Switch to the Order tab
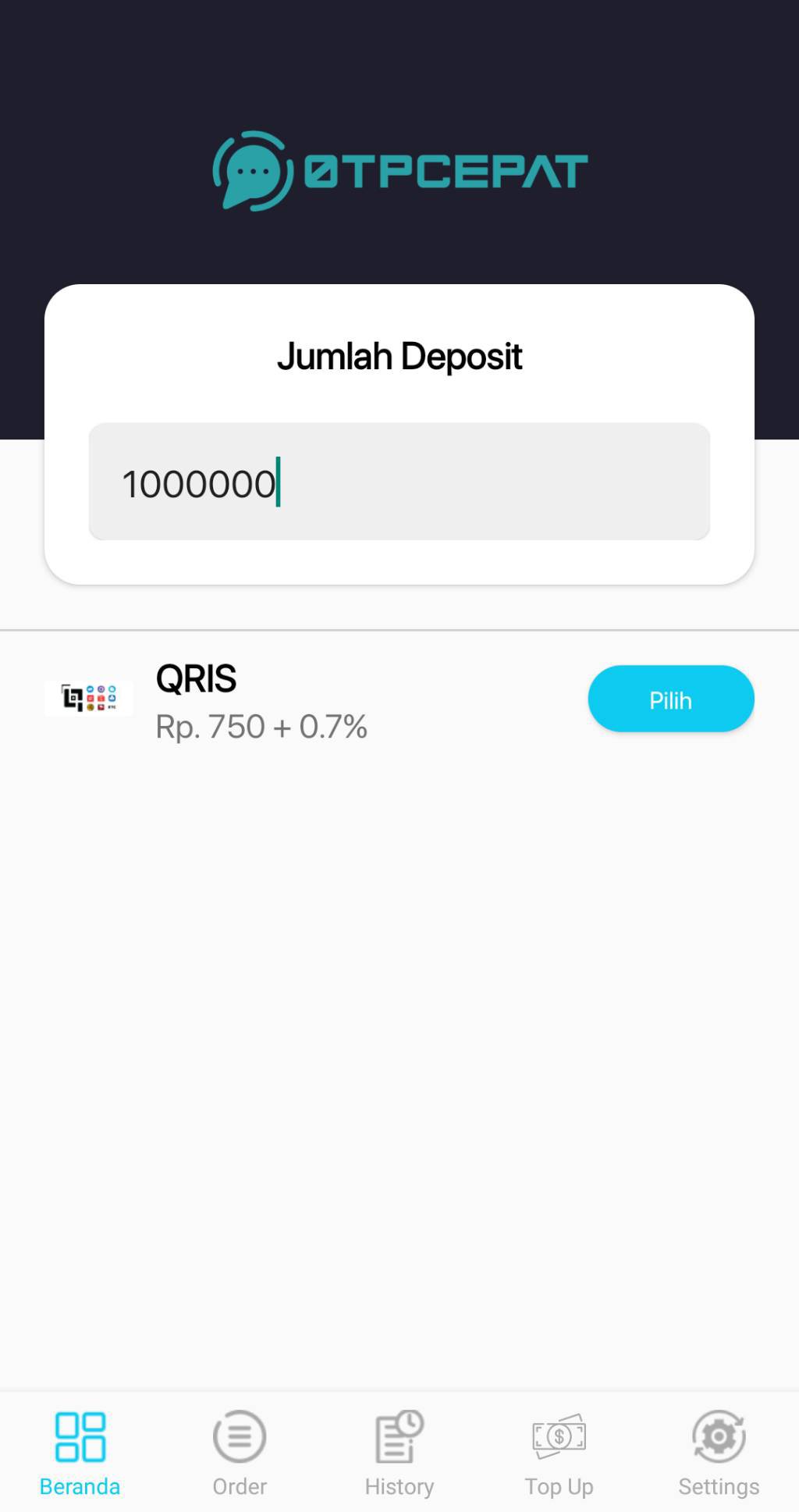The width and height of the screenshot is (799, 1512). click(x=239, y=1453)
